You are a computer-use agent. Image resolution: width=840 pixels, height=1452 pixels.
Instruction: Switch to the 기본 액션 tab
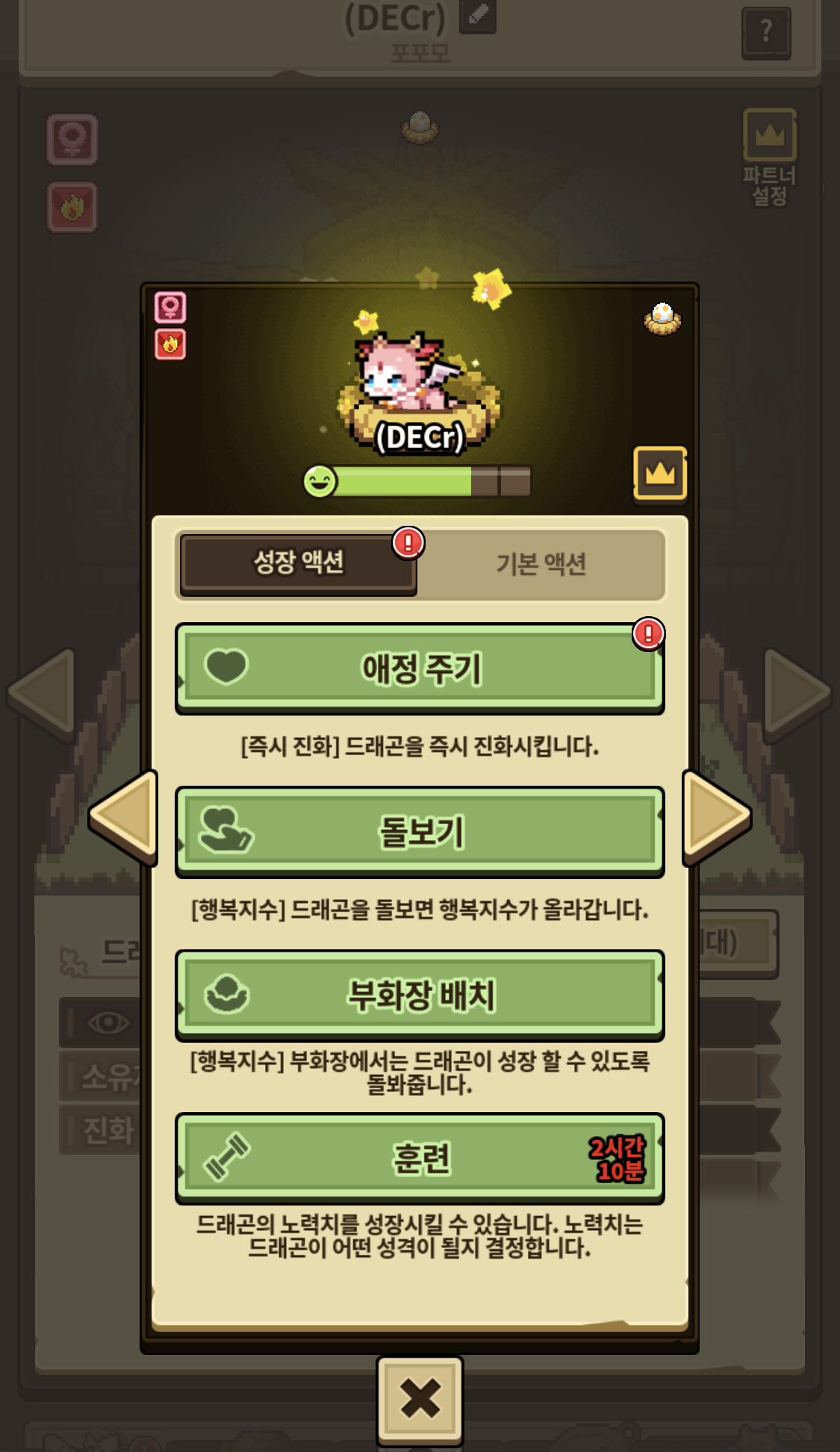pos(541,564)
